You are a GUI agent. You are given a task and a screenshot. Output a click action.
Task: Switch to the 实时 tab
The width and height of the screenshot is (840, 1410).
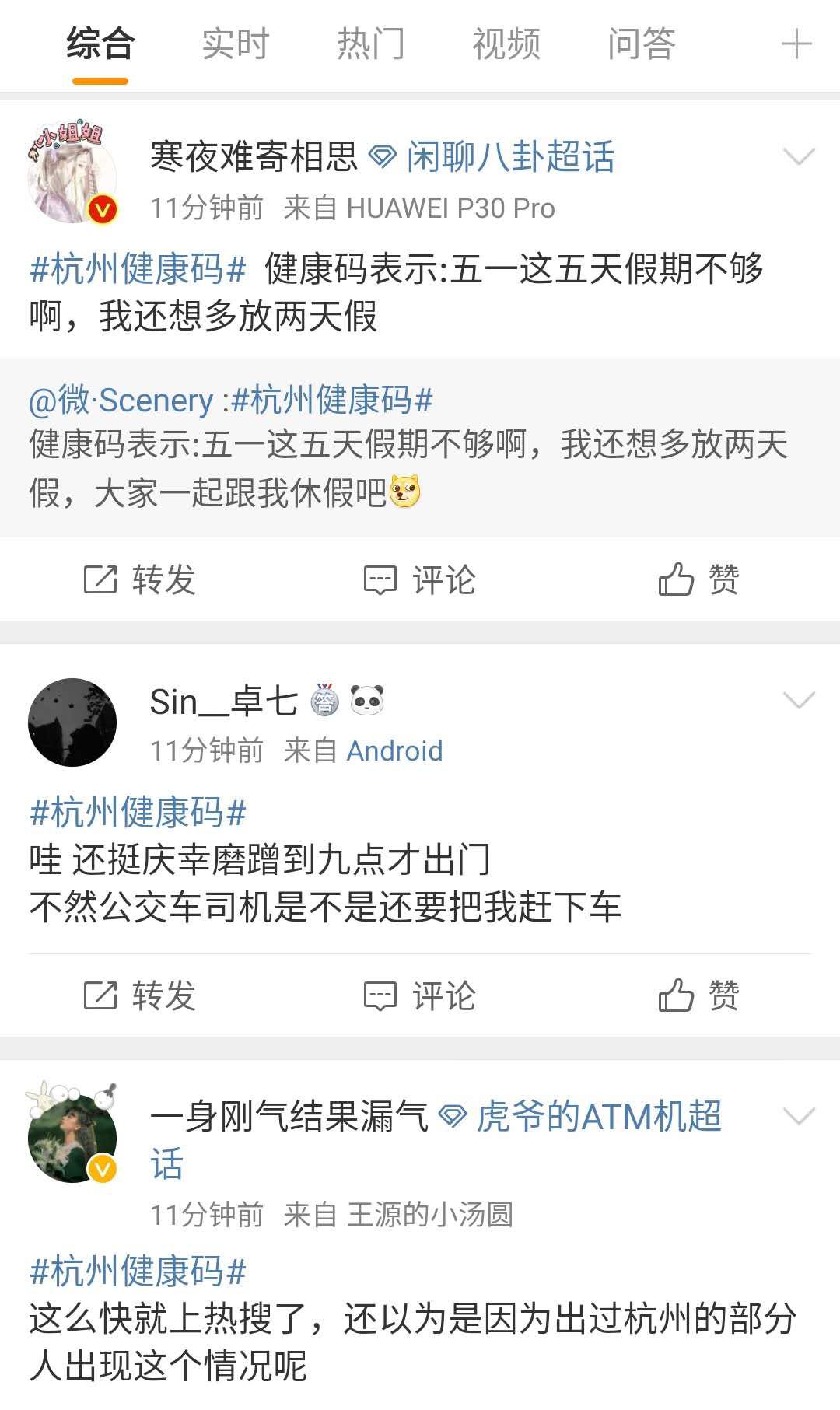point(235,44)
